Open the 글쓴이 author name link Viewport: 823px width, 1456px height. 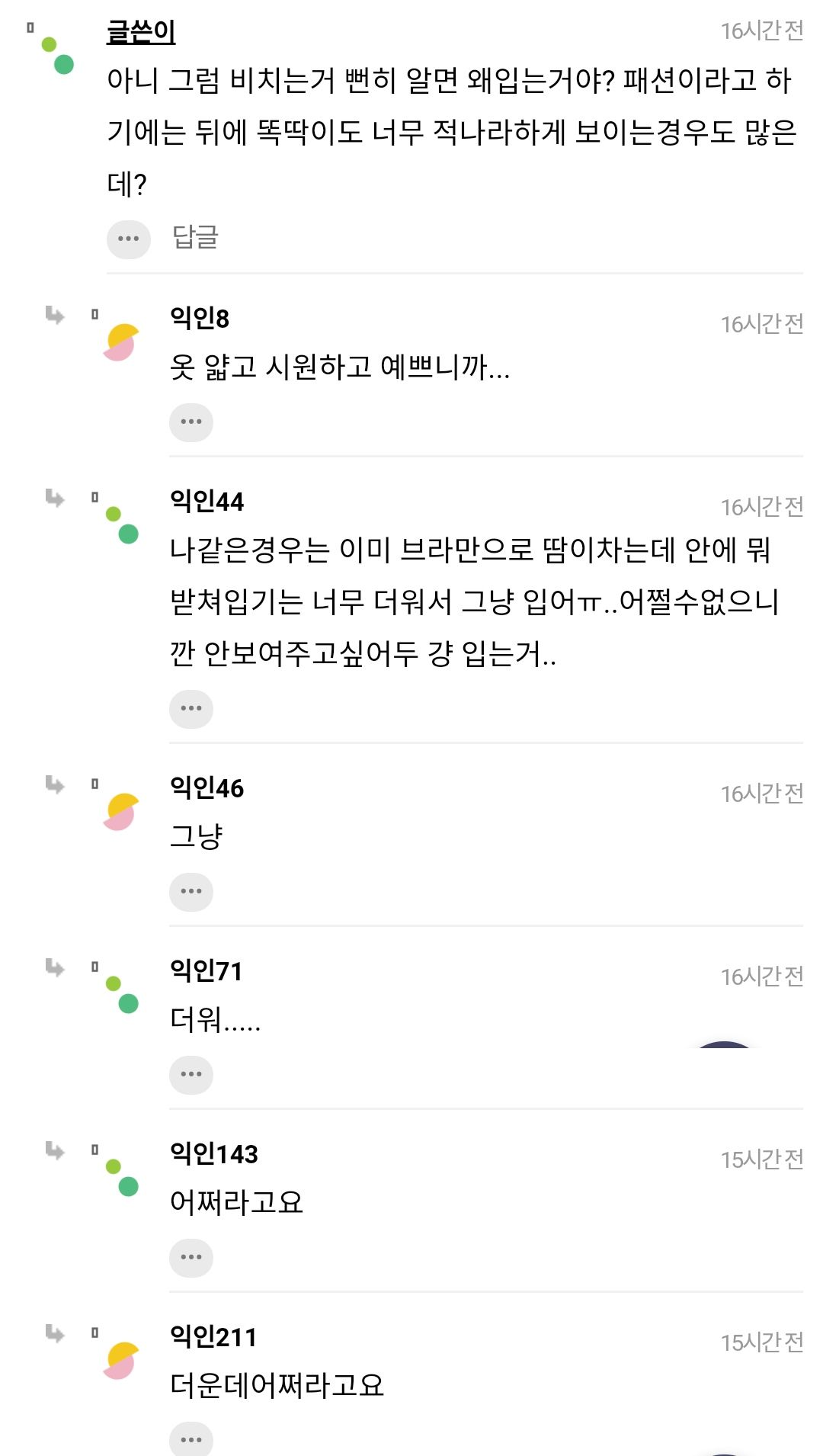pos(141,32)
